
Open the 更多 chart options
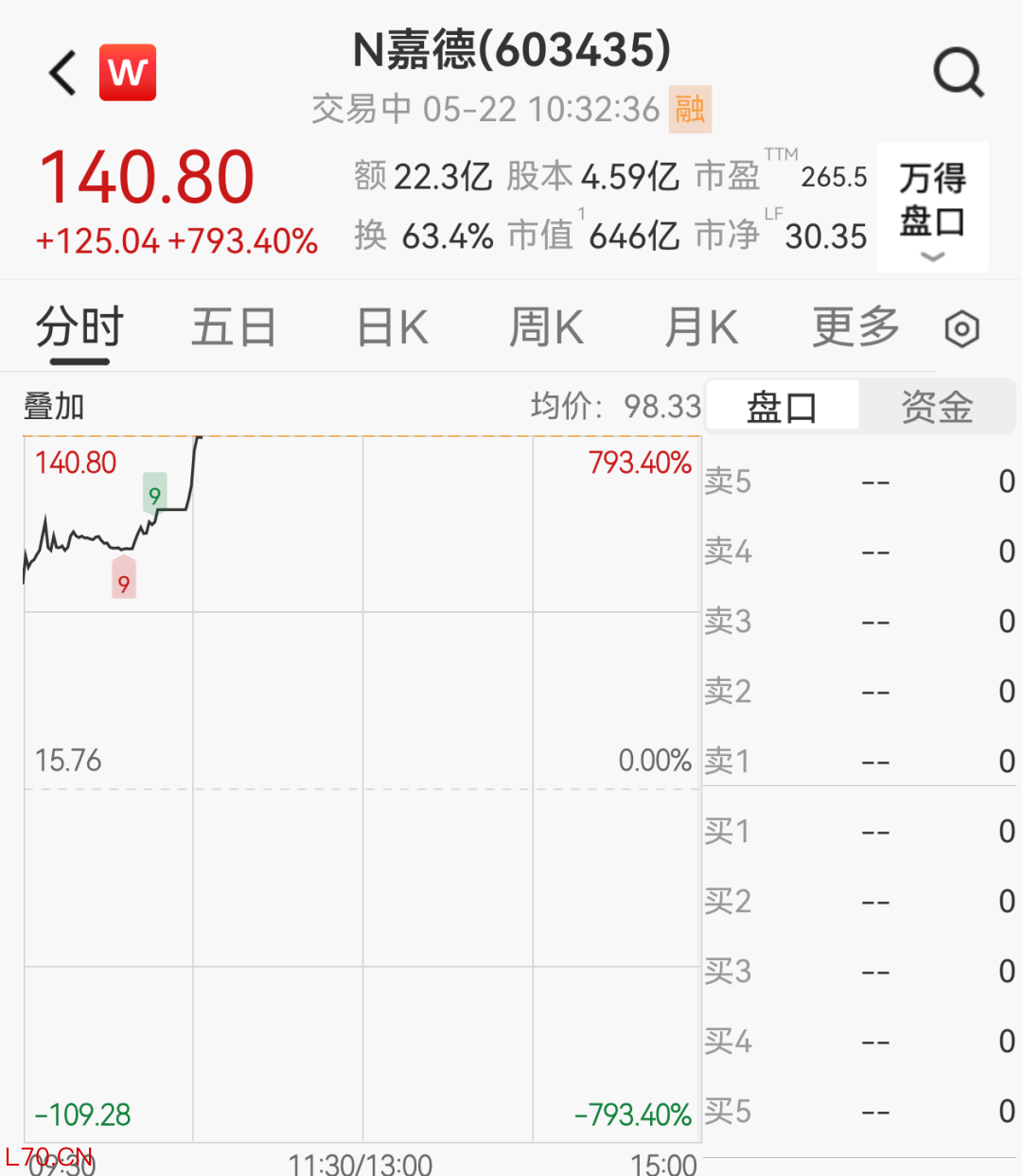[x=855, y=328]
